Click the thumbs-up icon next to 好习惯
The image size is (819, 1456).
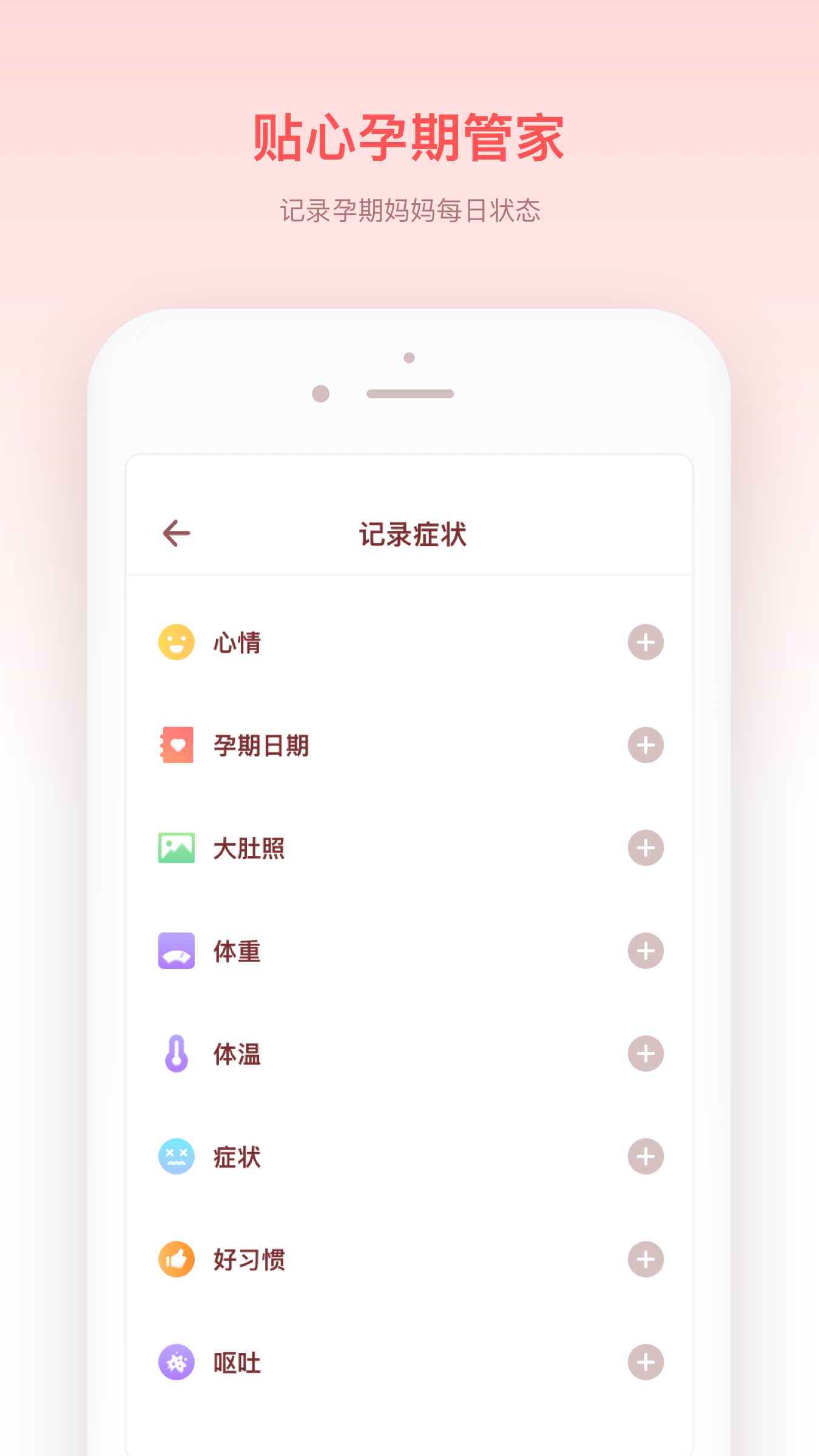177,1260
